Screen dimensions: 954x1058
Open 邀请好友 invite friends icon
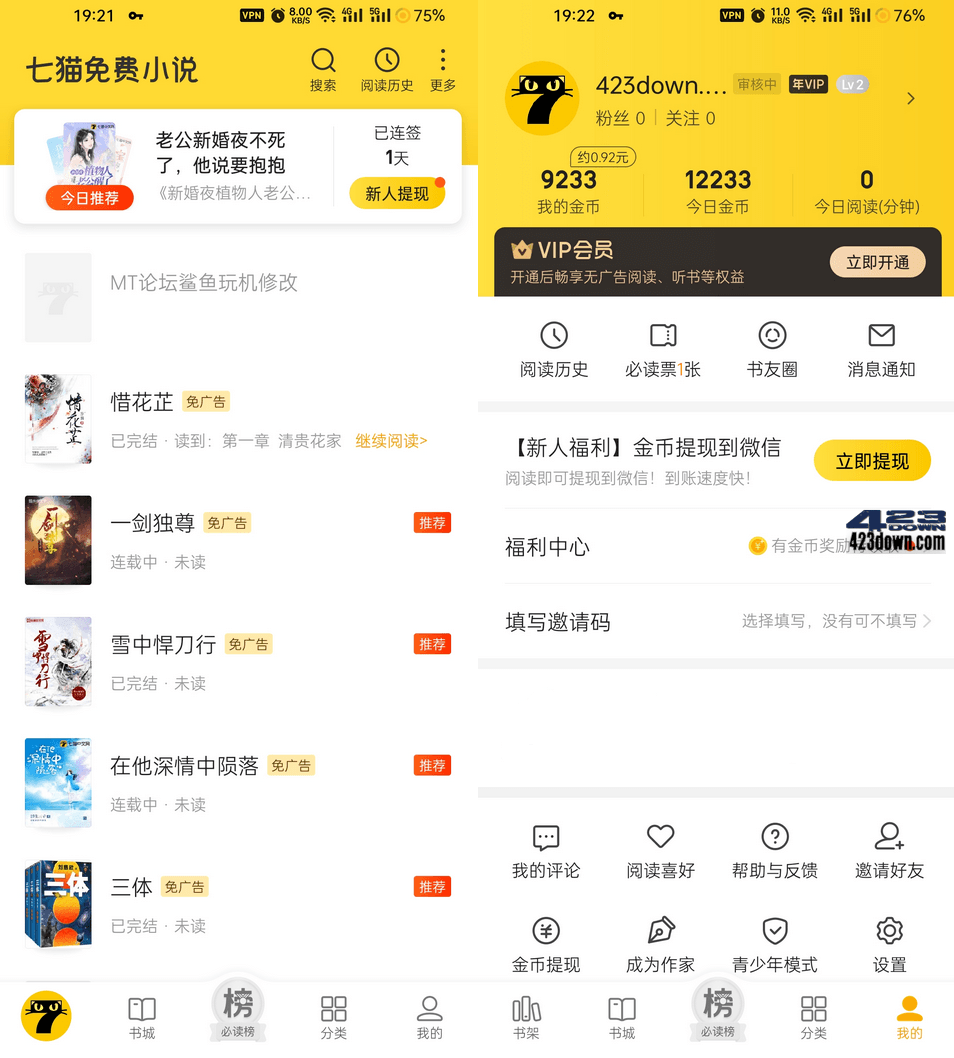click(889, 838)
